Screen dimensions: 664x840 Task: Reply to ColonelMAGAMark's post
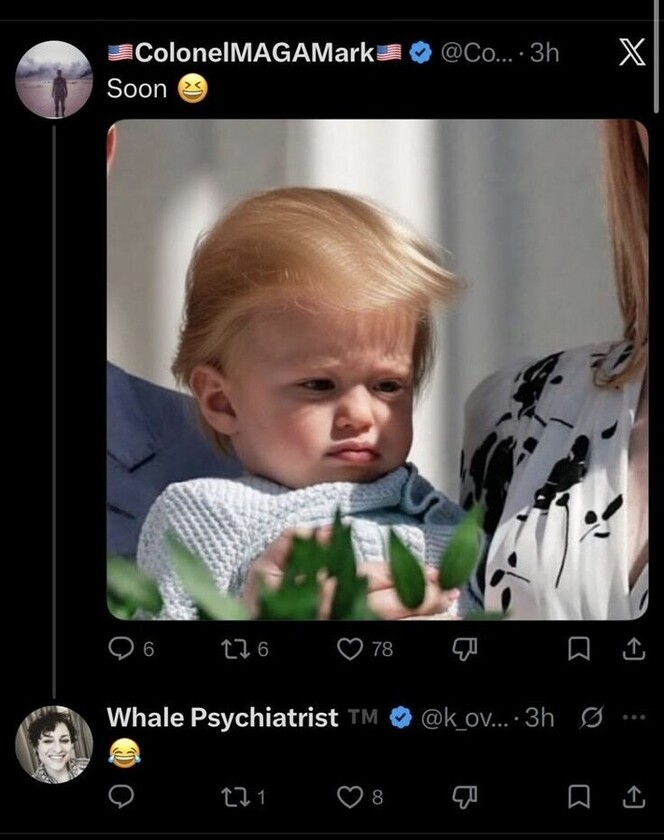(120, 650)
